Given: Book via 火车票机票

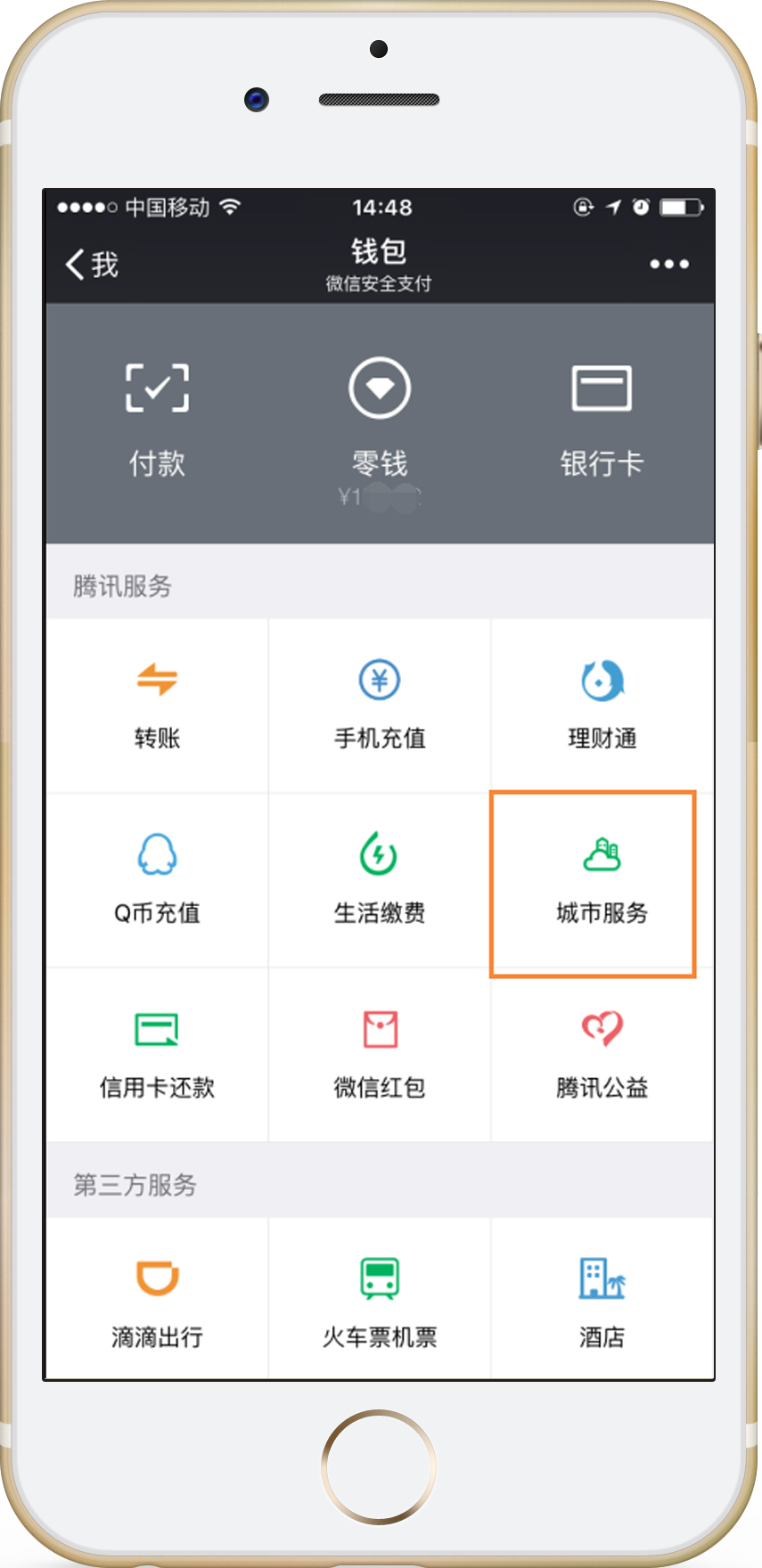Looking at the screenshot, I should (380, 1301).
